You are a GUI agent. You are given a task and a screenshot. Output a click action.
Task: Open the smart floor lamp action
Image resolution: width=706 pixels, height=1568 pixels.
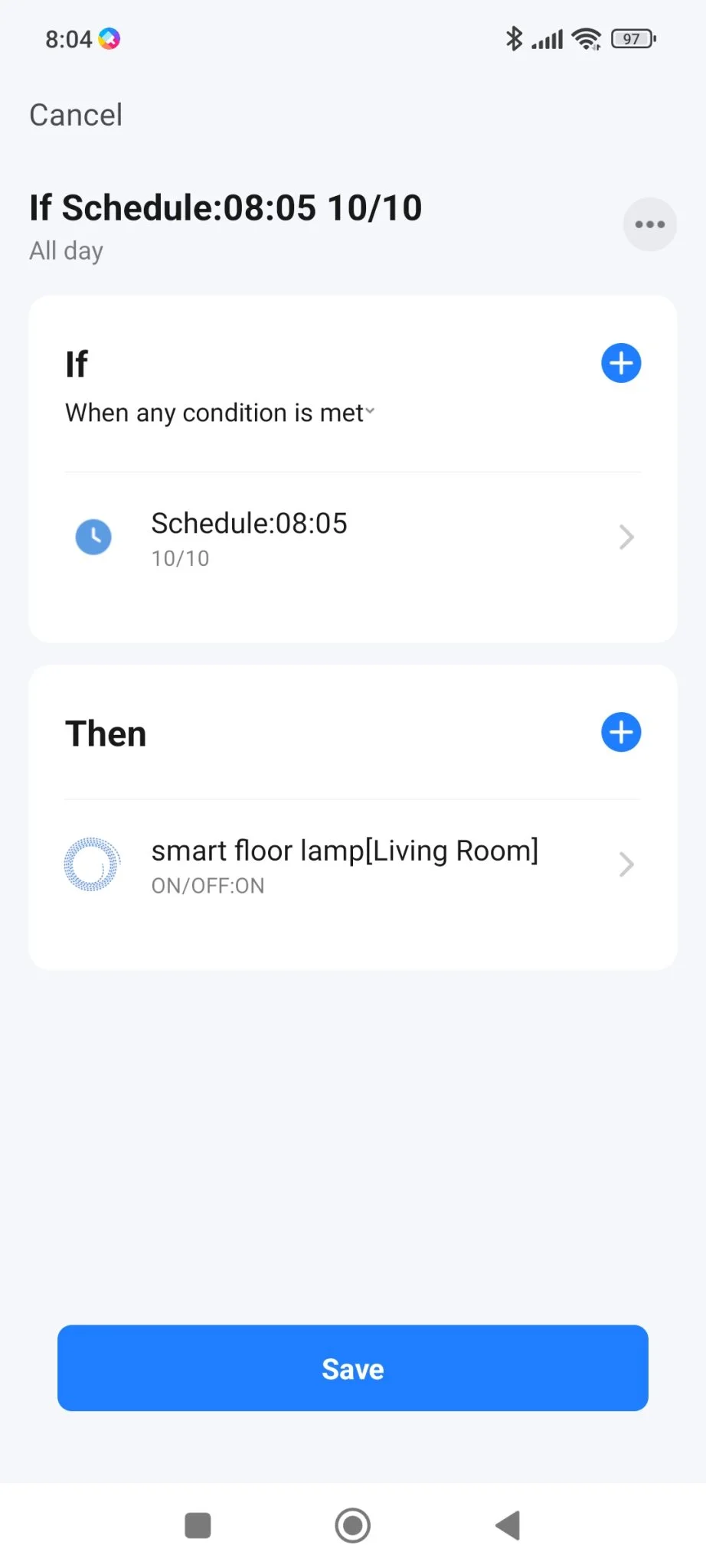352,866
